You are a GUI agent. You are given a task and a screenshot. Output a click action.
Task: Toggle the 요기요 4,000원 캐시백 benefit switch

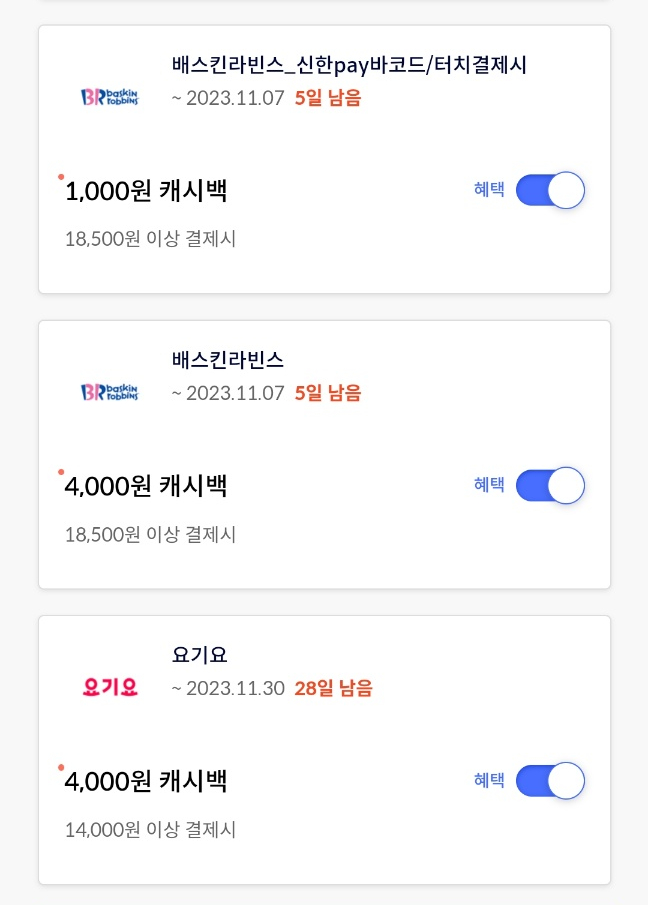pos(550,780)
